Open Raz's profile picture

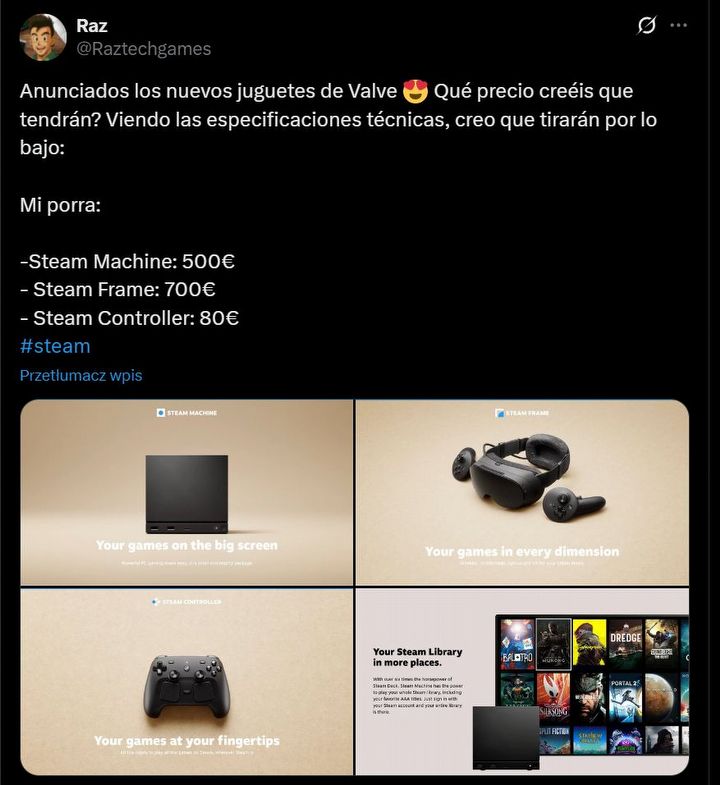click(43, 37)
